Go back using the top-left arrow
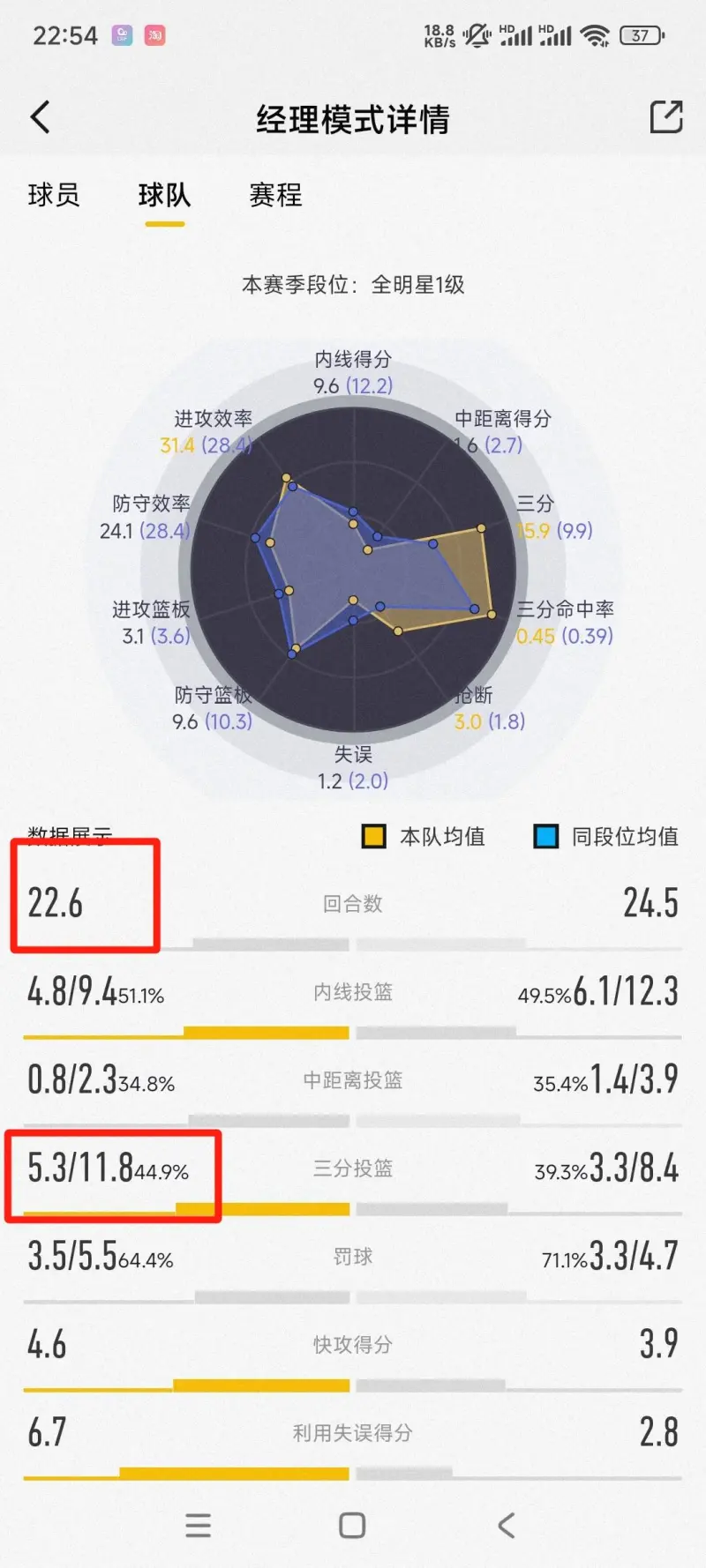706x1568 pixels. pos(41,117)
